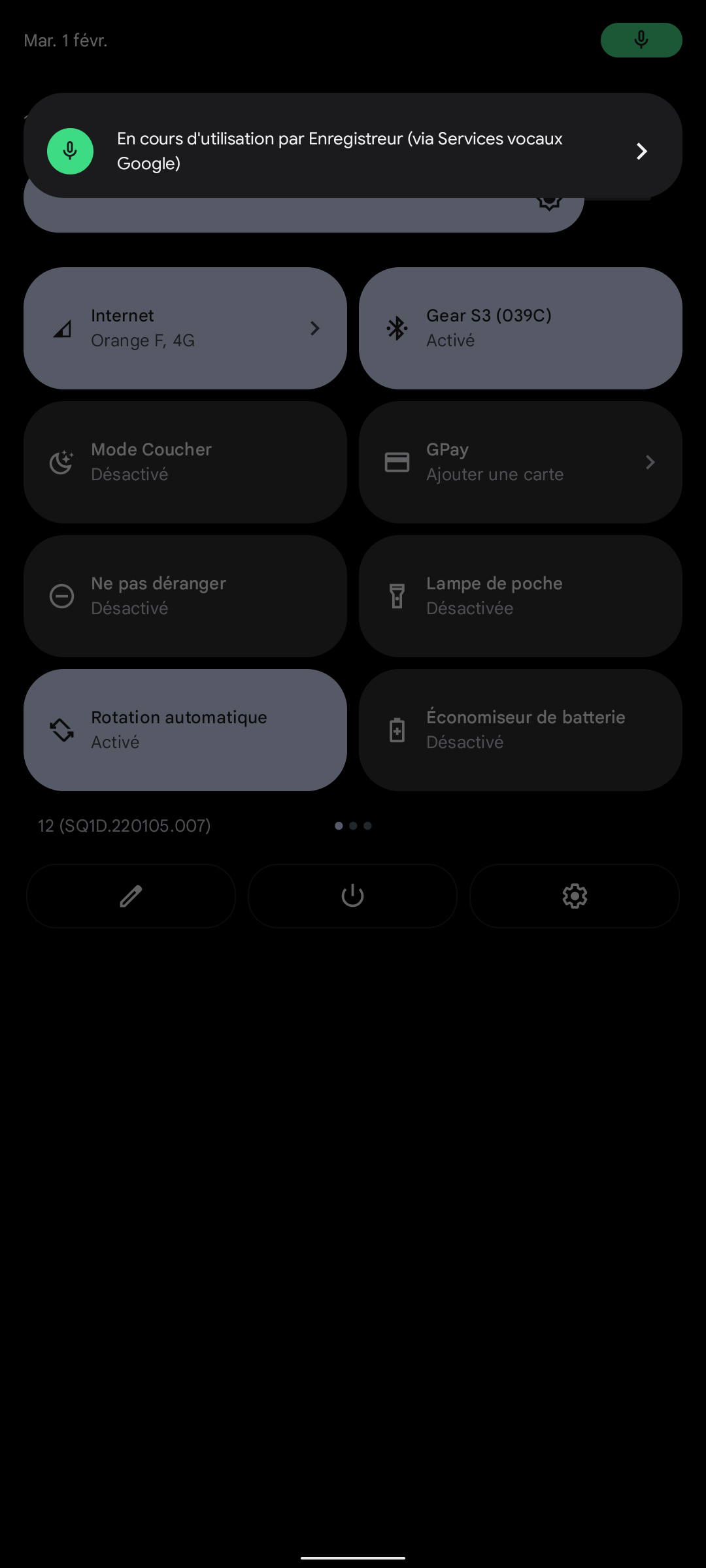Turn on Ne pas déranger
The height and width of the screenshot is (1568, 706).
(185, 596)
